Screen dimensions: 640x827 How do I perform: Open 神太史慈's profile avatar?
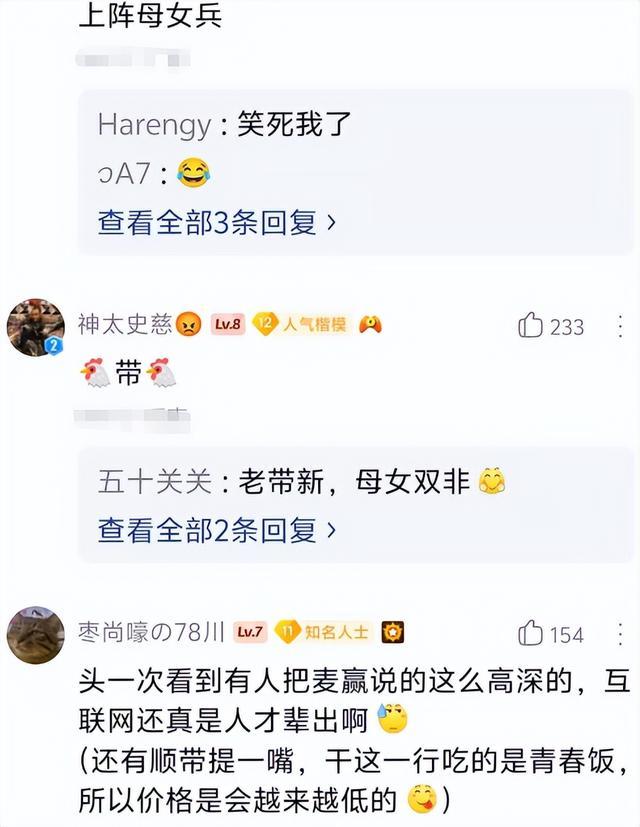pyautogui.click(x=36, y=326)
